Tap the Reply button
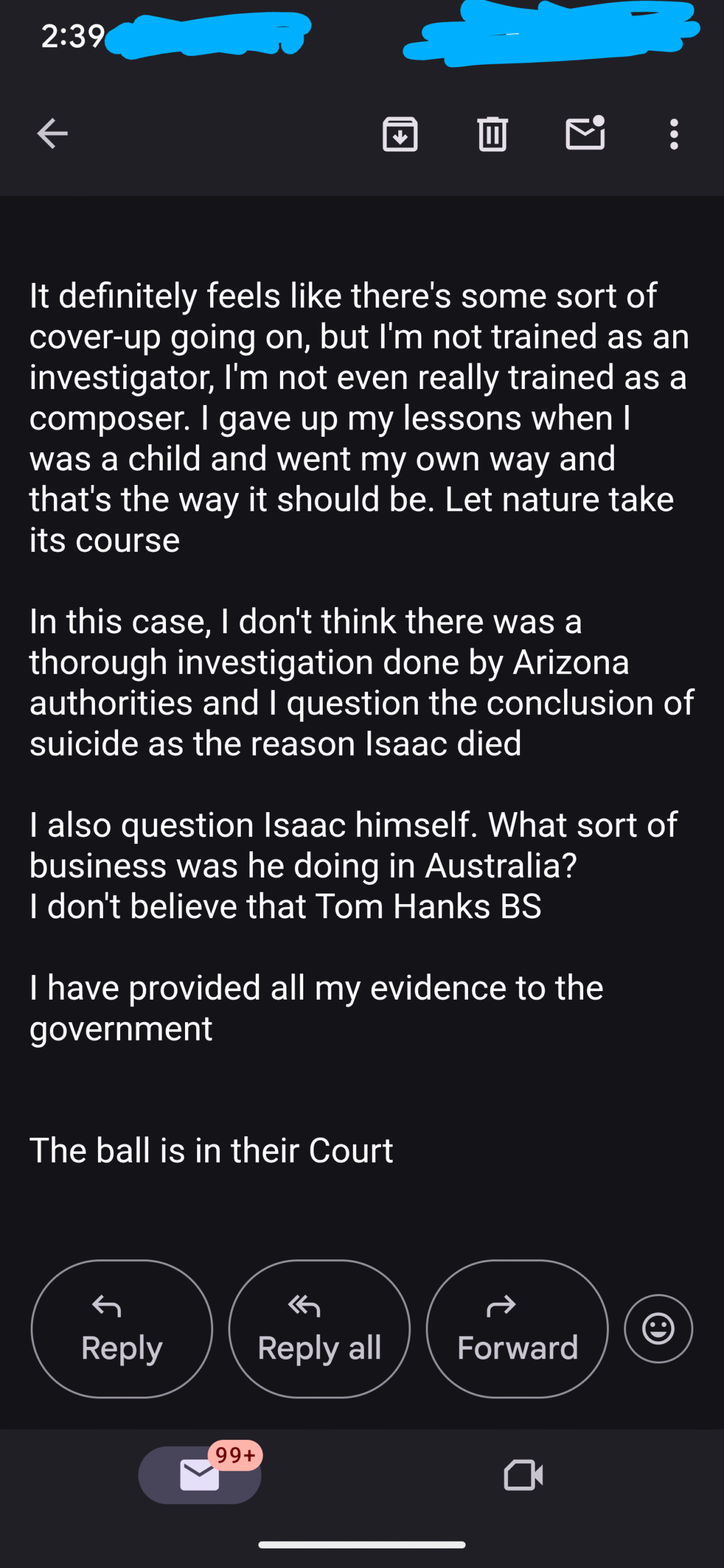This screenshot has width=724, height=1568. tap(122, 1329)
